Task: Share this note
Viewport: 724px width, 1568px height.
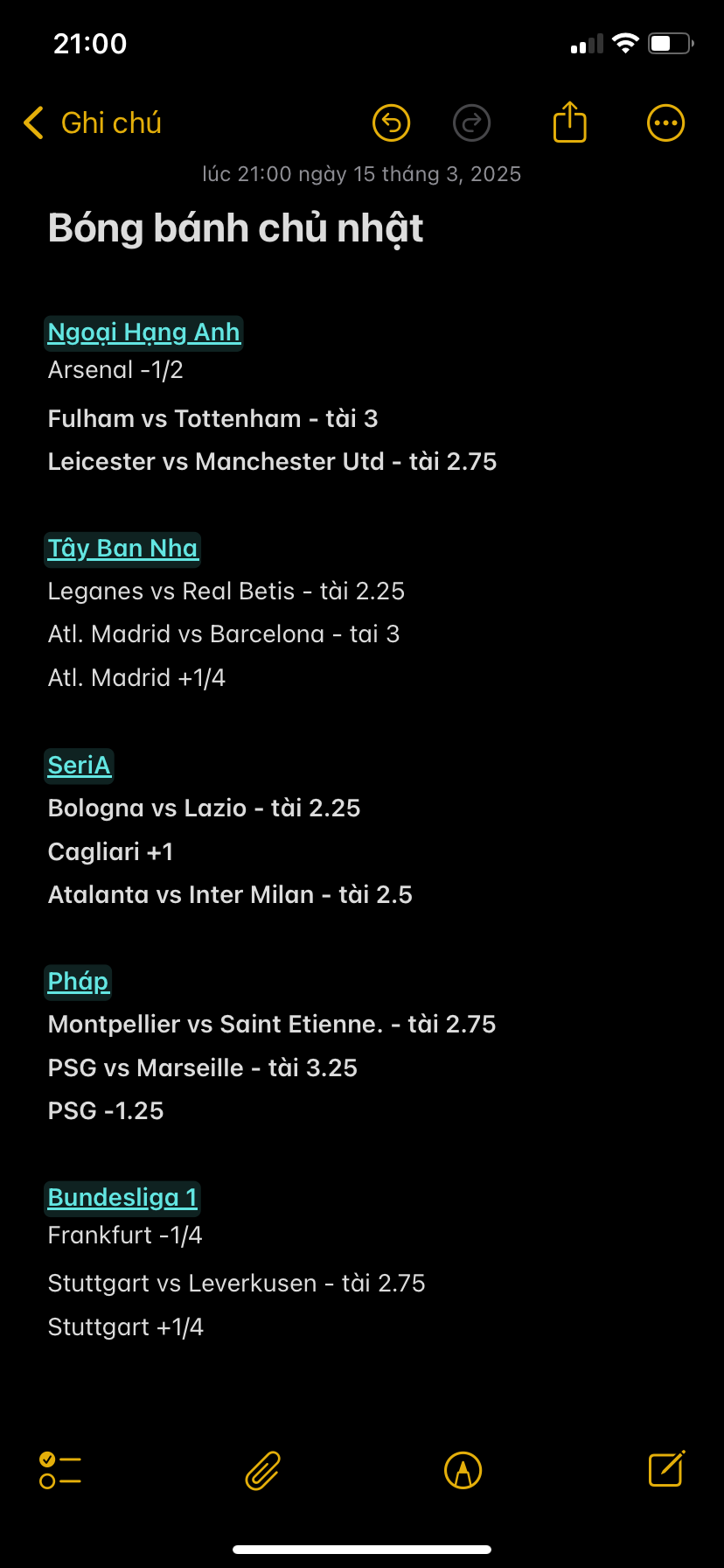Action: 569,122
